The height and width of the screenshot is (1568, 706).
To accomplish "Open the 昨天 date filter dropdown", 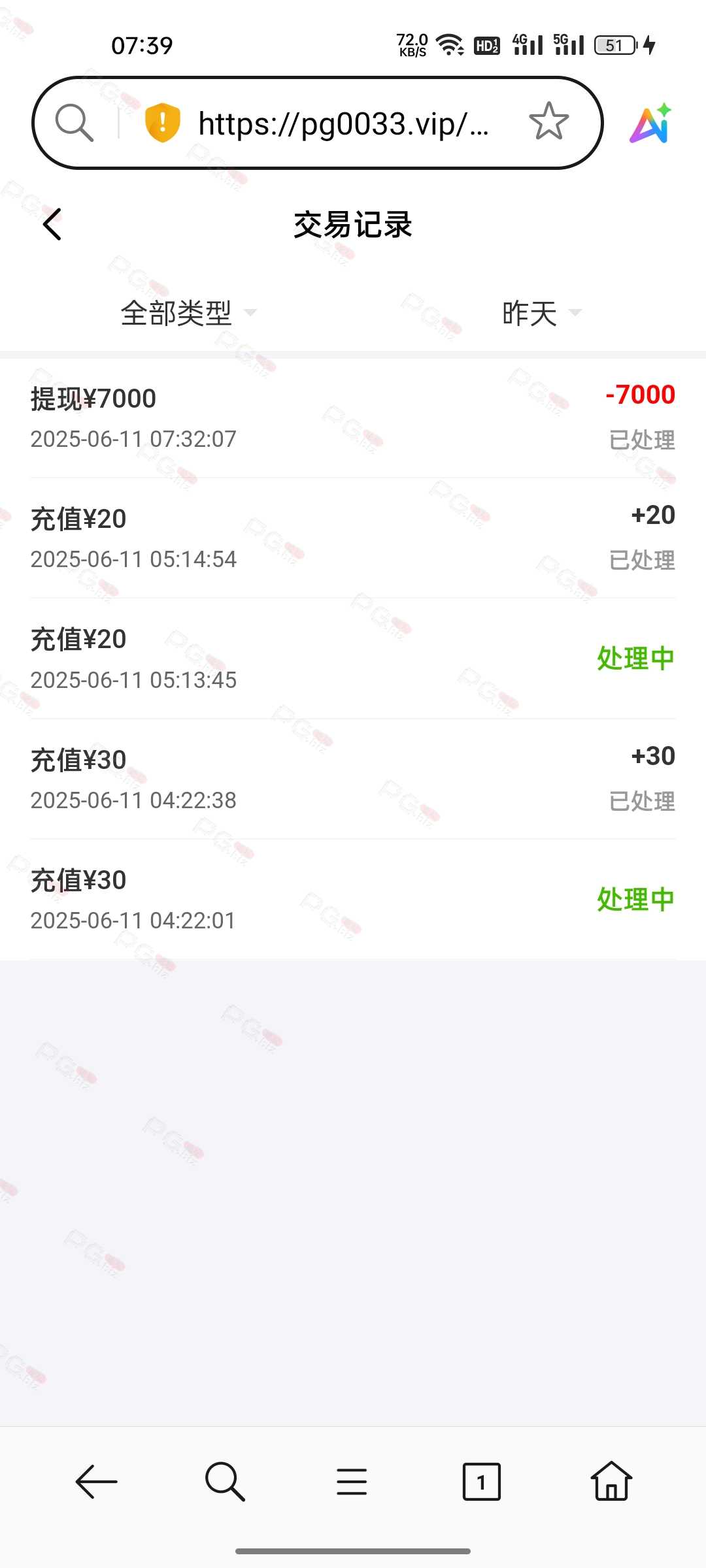I will click(x=541, y=313).
